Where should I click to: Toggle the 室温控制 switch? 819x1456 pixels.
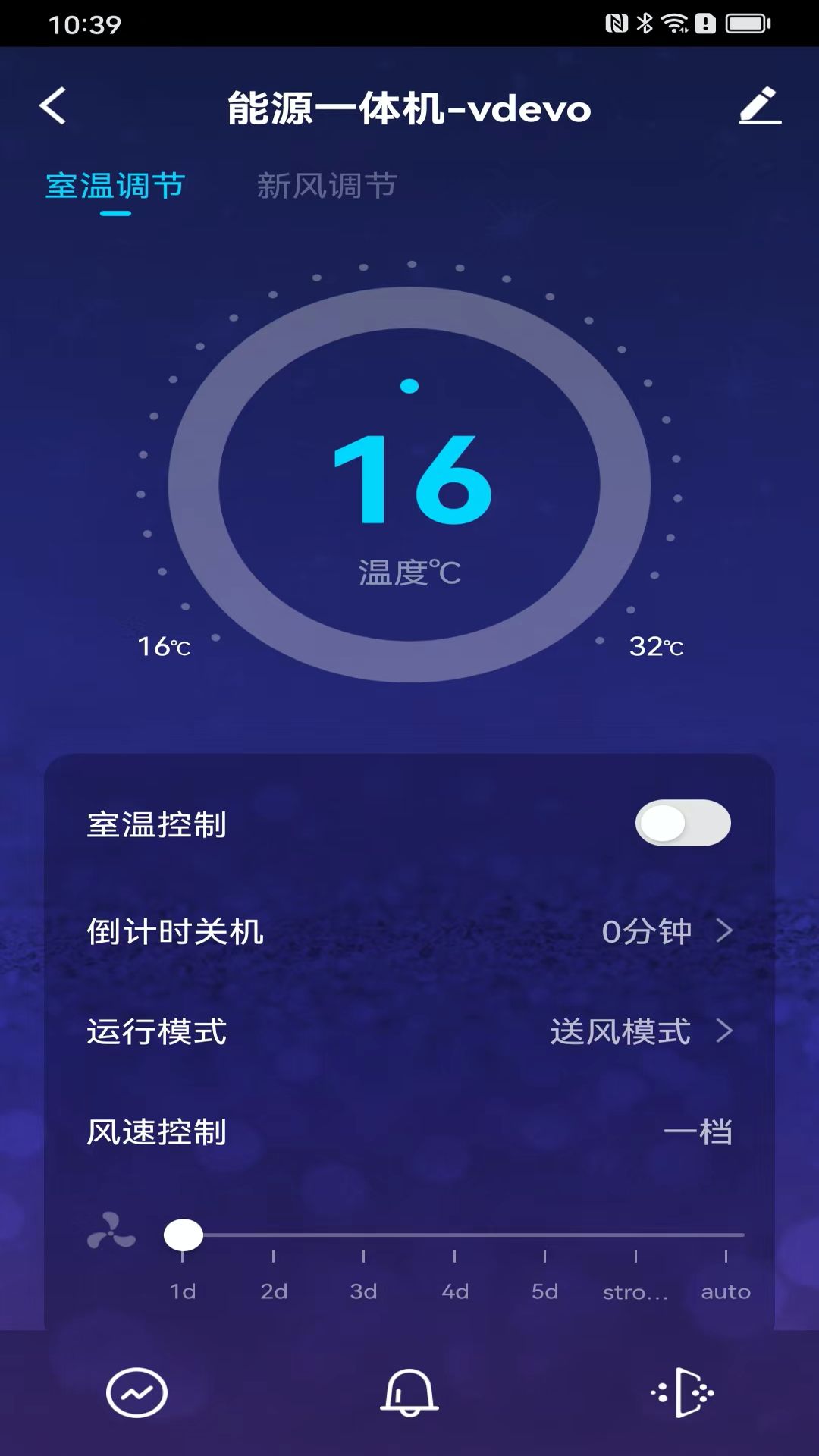pos(682,824)
